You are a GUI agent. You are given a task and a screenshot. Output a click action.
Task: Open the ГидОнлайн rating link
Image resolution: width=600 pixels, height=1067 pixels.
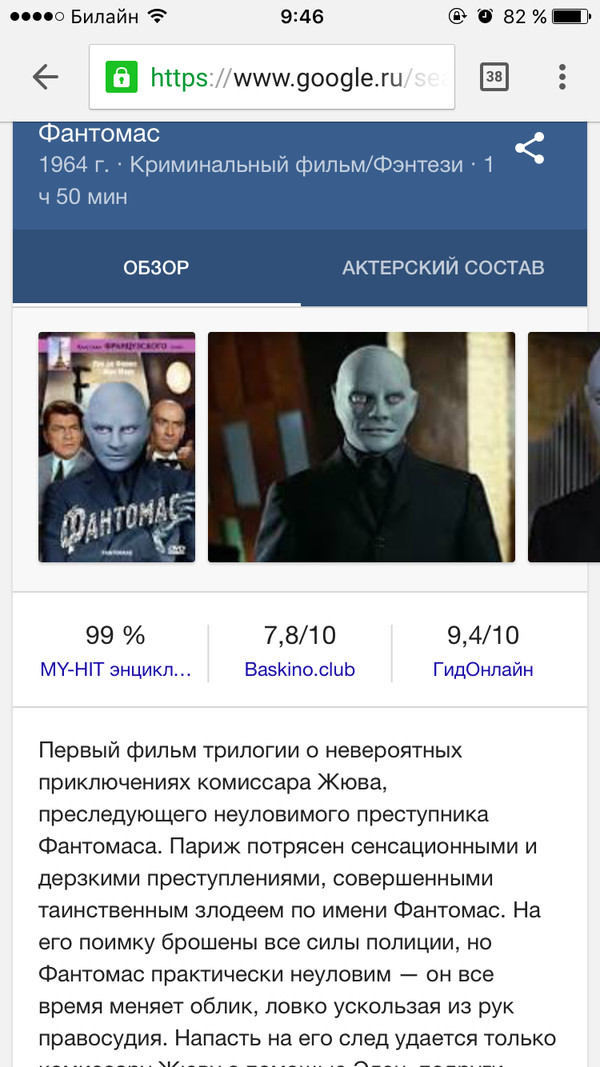coord(483,670)
